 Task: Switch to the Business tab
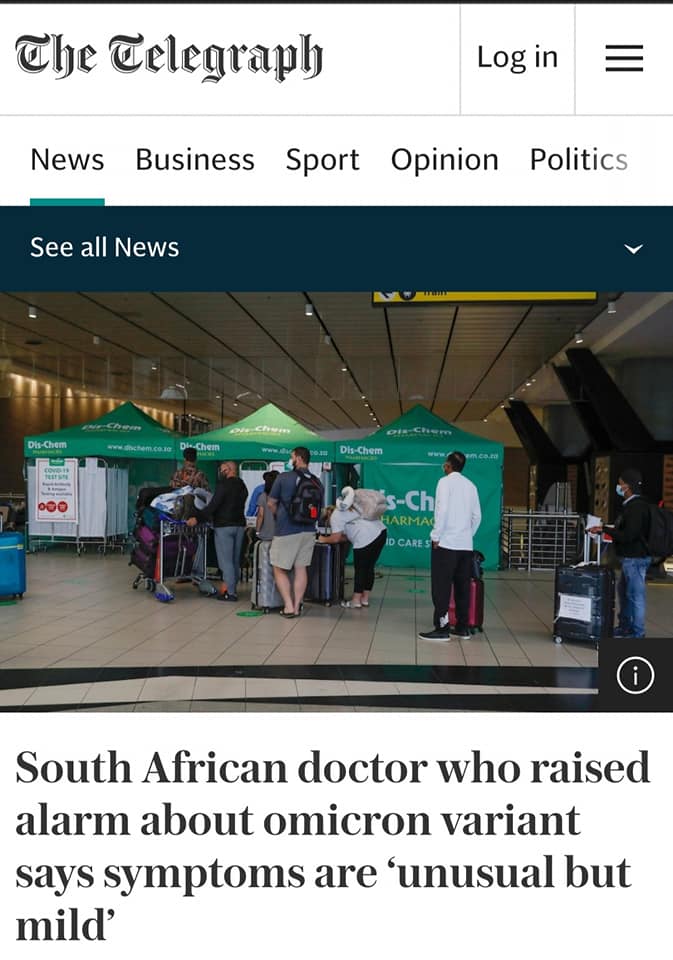click(x=195, y=160)
